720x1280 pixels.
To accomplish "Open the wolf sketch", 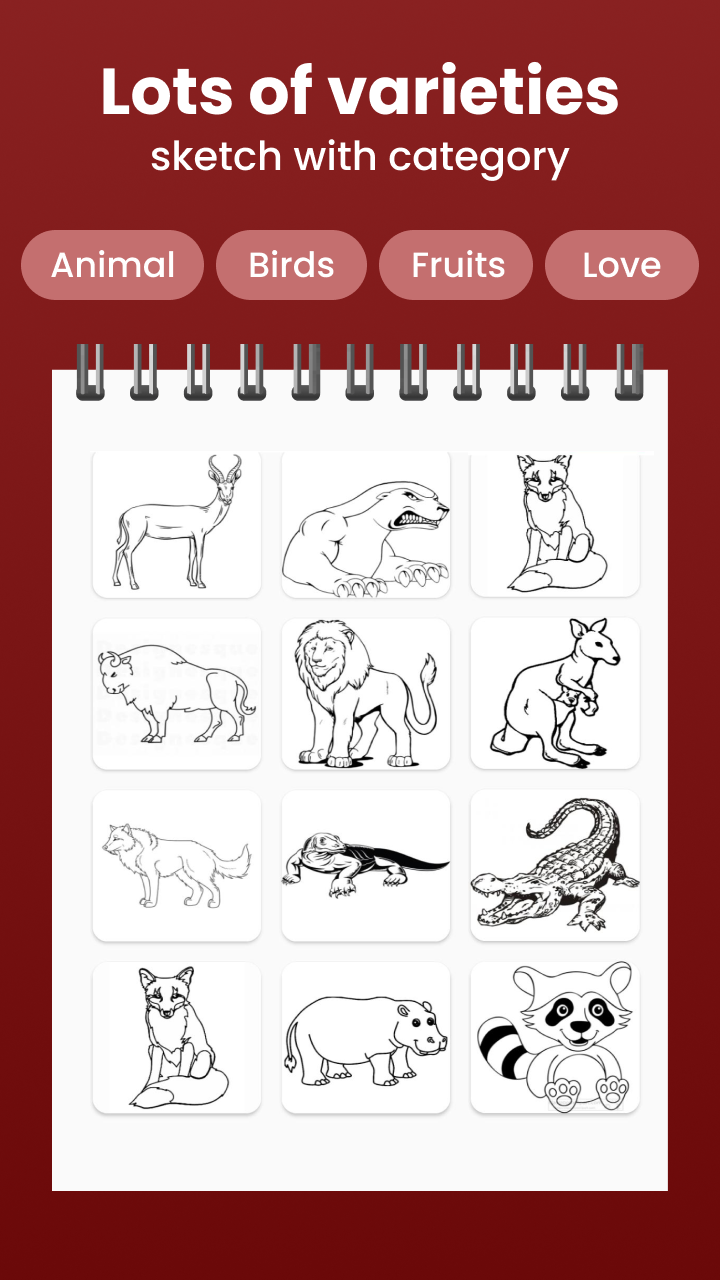I will (x=176, y=865).
